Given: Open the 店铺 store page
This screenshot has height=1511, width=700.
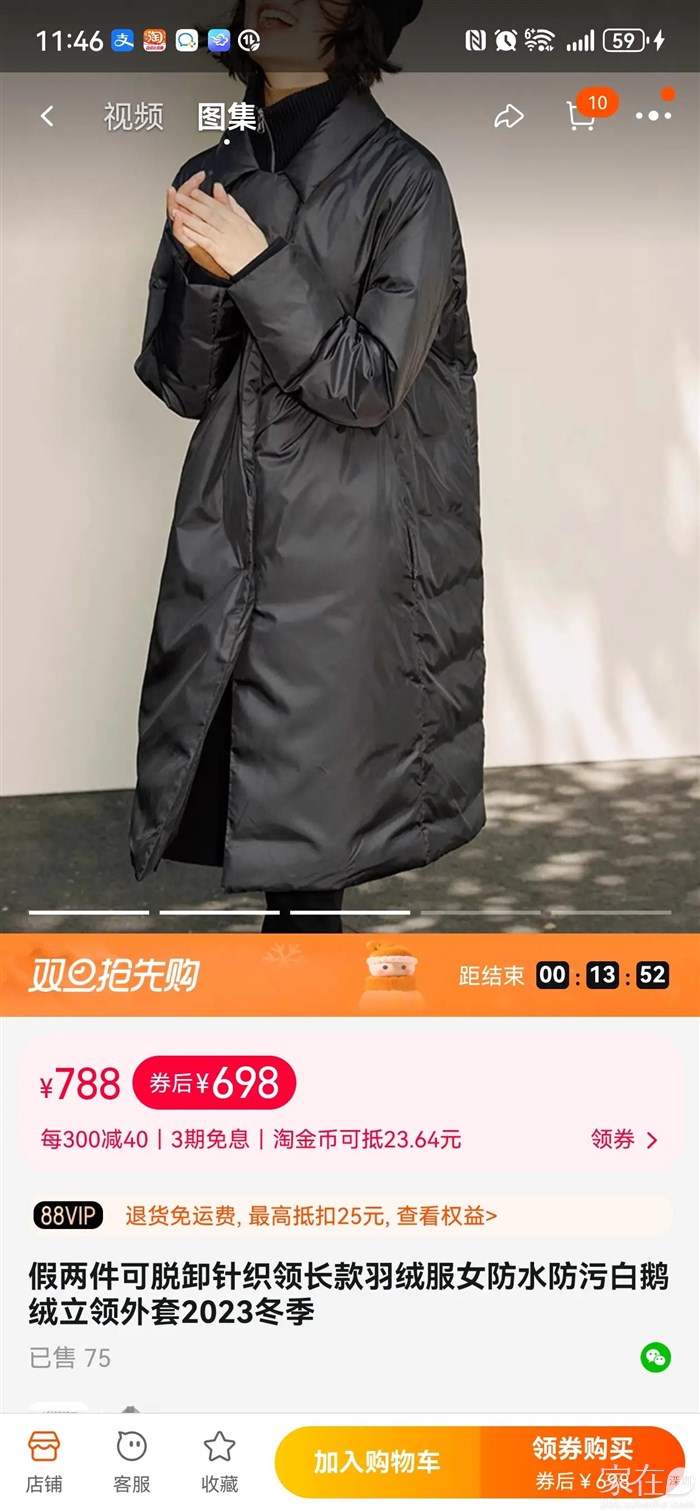Looking at the screenshot, I should (x=44, y=1461).
